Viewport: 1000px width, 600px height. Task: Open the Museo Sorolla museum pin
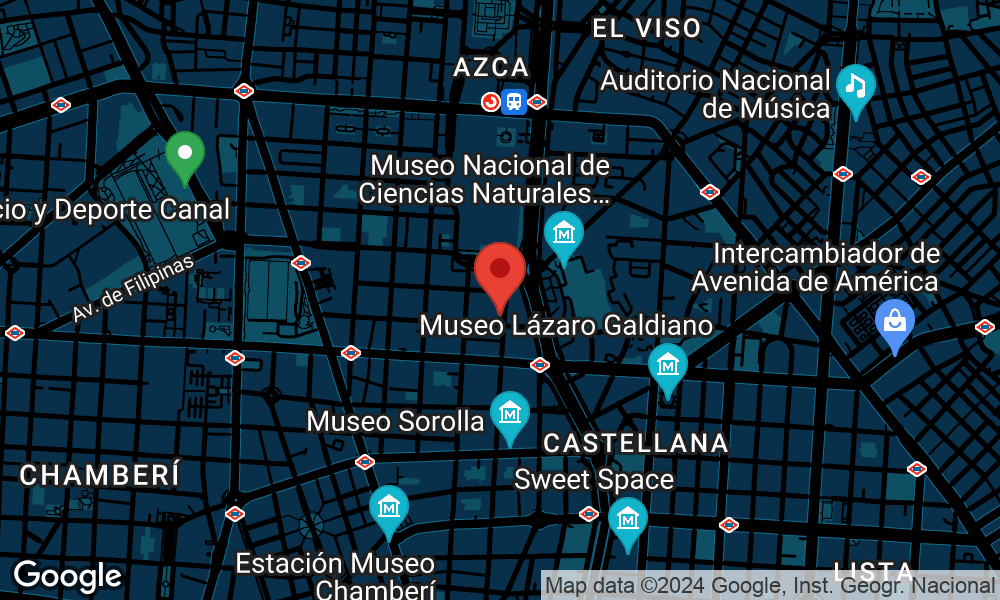tap(510, 413)
